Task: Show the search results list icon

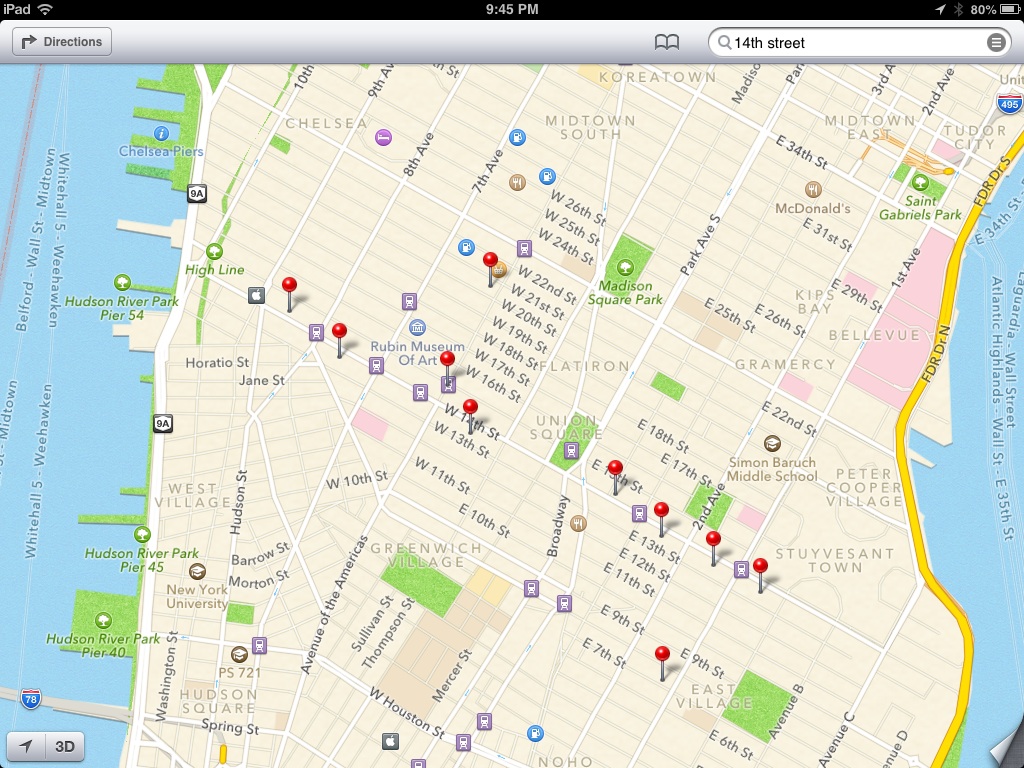Action: click(996, 43)
